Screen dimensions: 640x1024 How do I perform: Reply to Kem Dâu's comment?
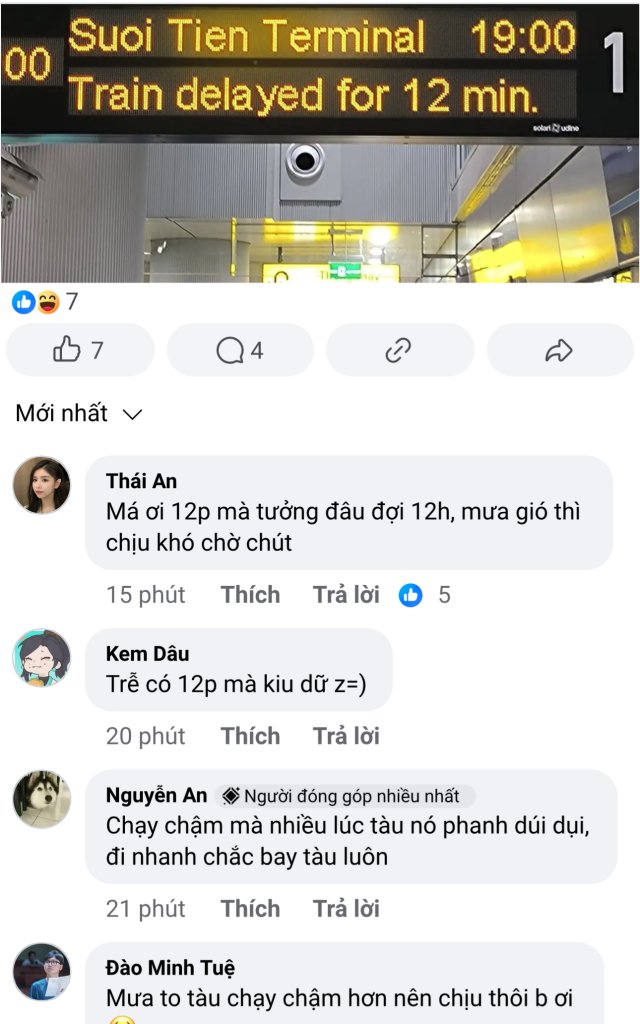(346, 736)
